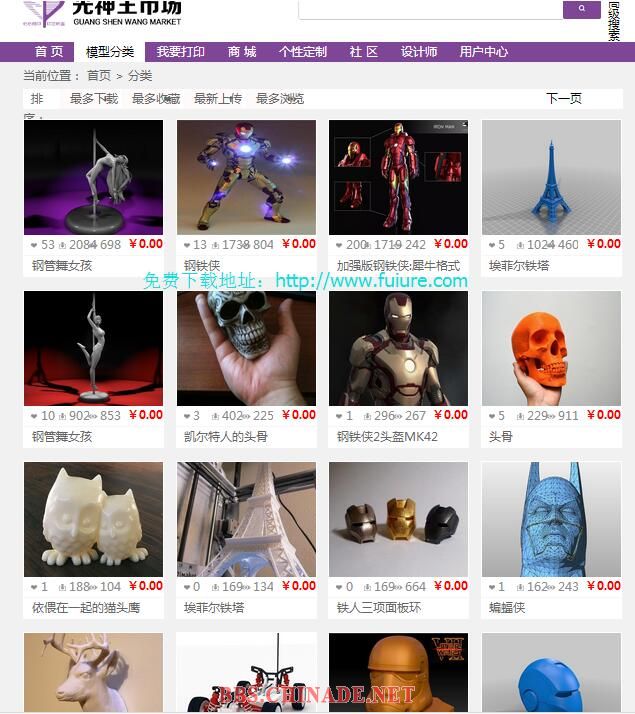Open the 加强版钢铁侠:犀牛格式 model
Viewport: 635px width, 714px height.
click(398, 178)
